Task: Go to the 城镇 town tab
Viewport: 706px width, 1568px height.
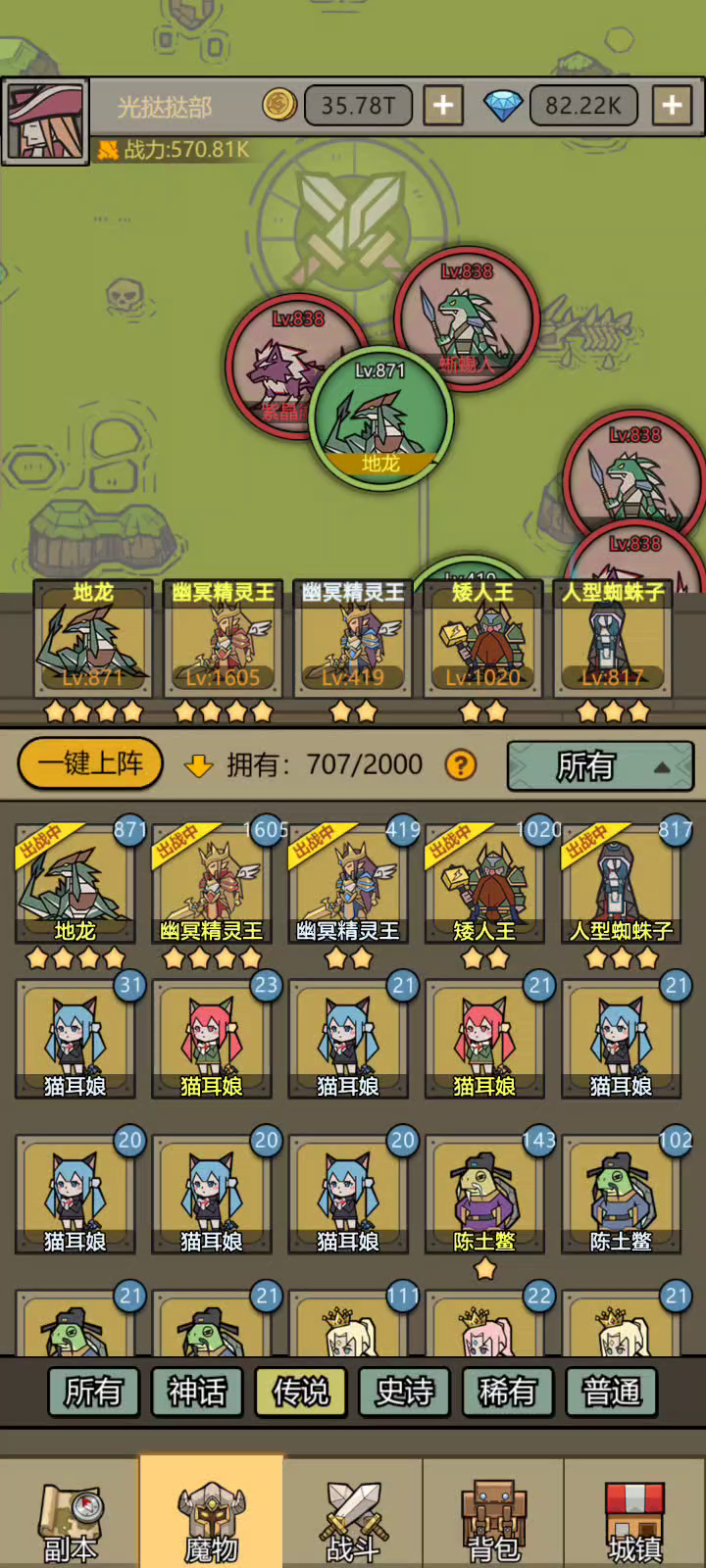Action: coord(635,1513)
